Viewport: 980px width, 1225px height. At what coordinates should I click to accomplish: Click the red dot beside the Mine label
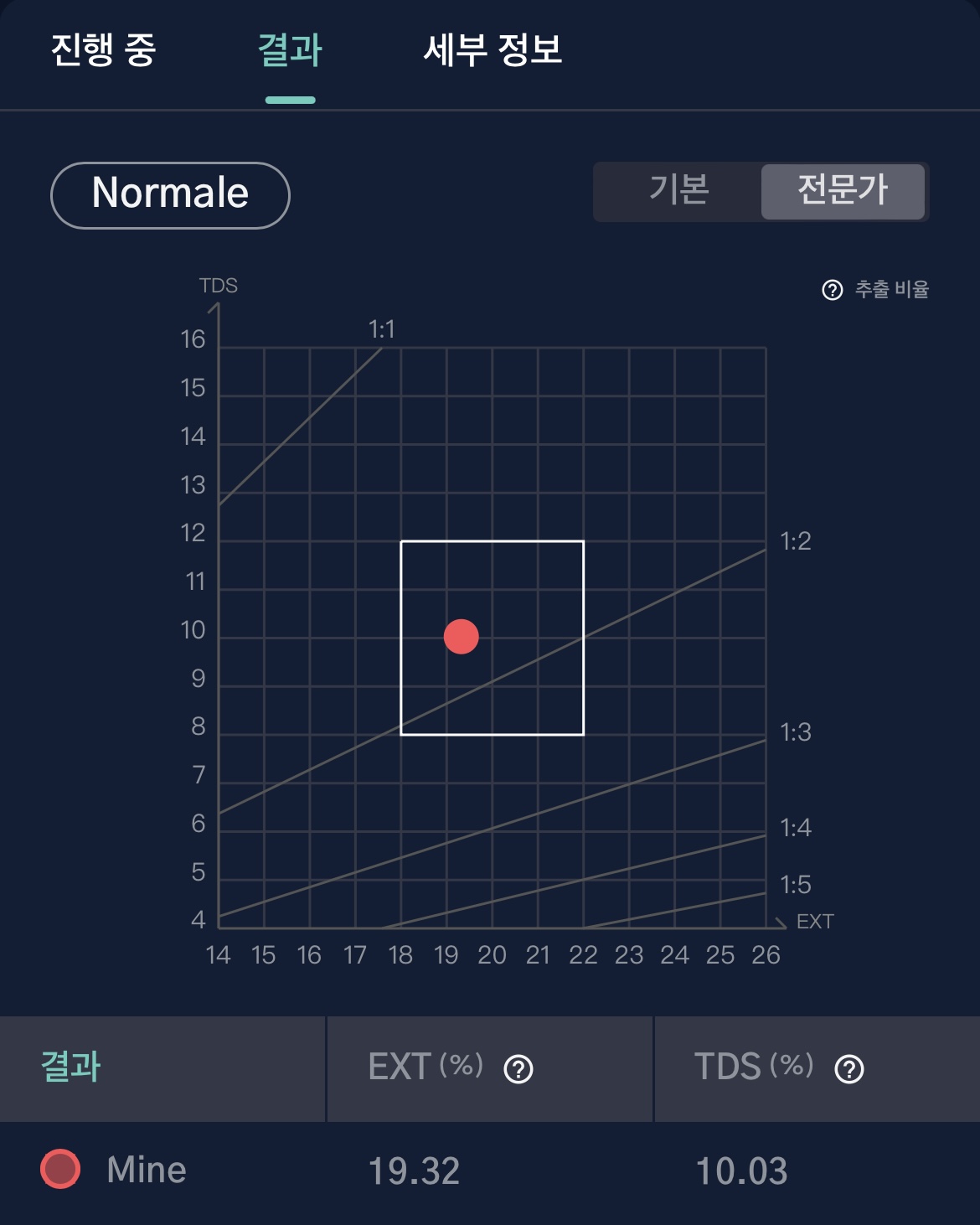pos(59,1170)
